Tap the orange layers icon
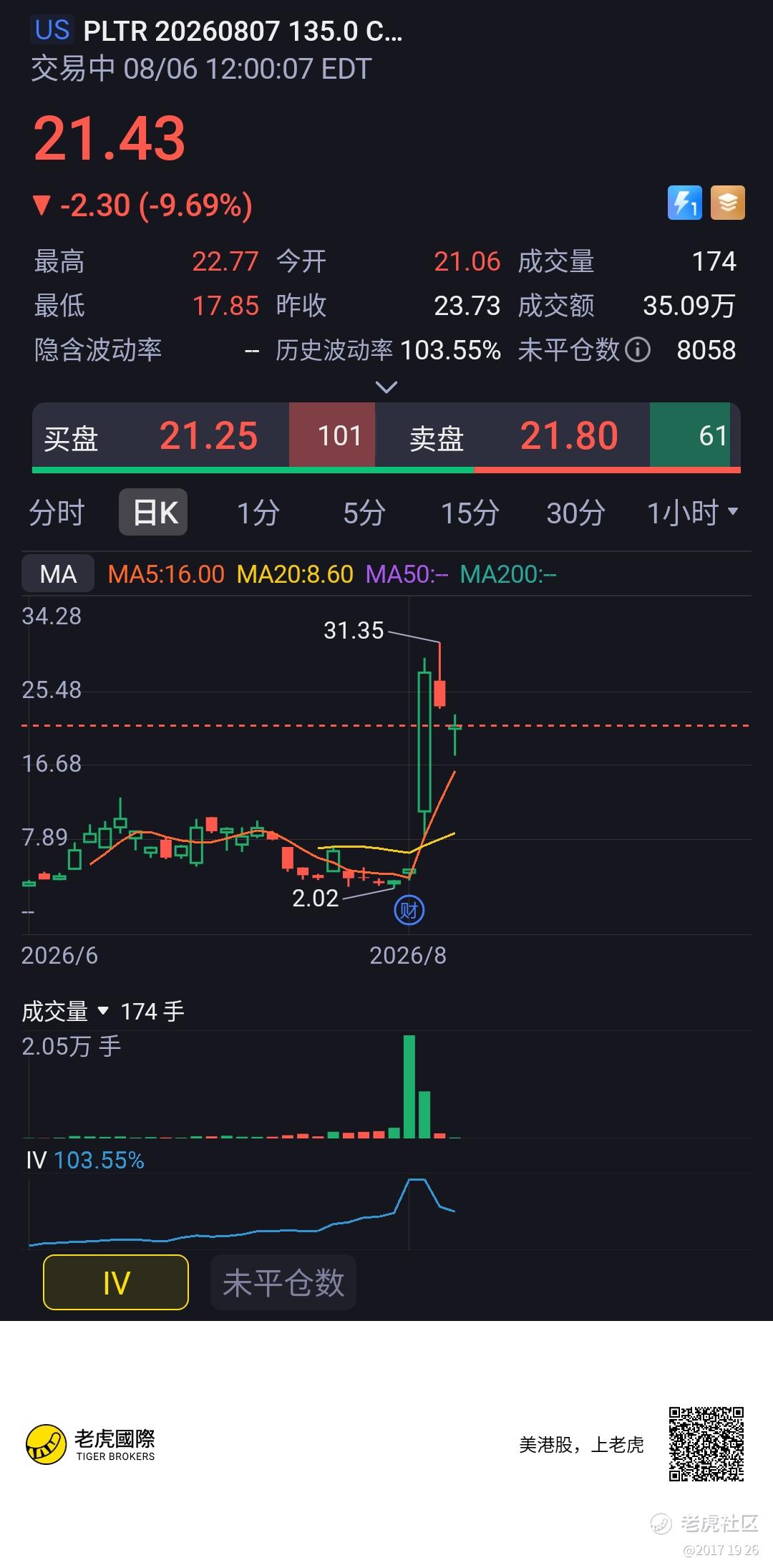The image size is (773, 1568). pos(728,203)
